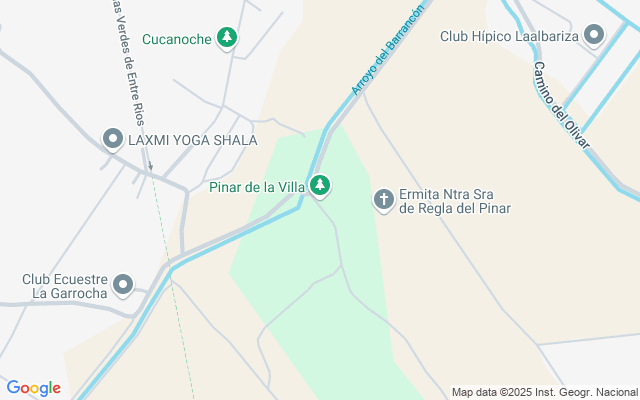Open the Club Hípico Laalbariza pin
The image size is (640, 400).
pos(595,37)
